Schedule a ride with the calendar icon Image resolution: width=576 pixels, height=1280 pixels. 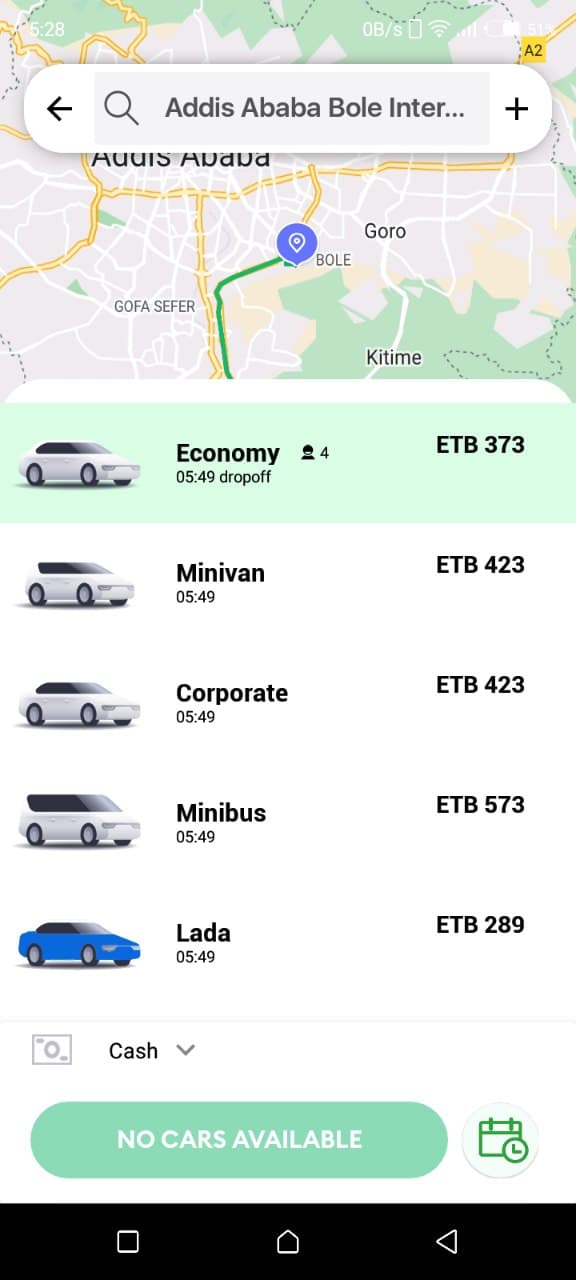point(501,1140)
